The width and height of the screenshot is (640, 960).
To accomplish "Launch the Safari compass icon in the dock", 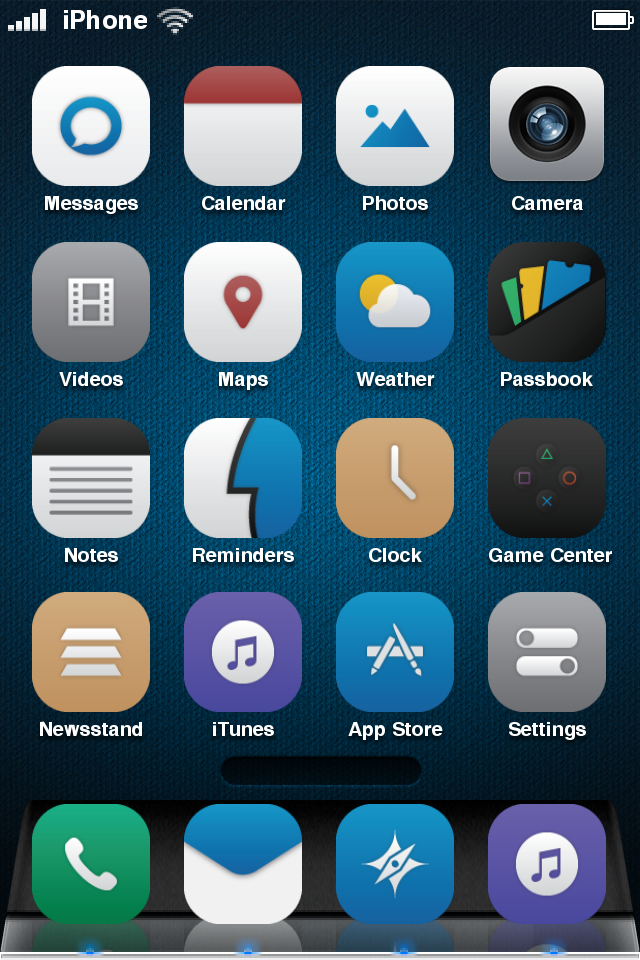I will pyautogui.click(x=395, y=864).
